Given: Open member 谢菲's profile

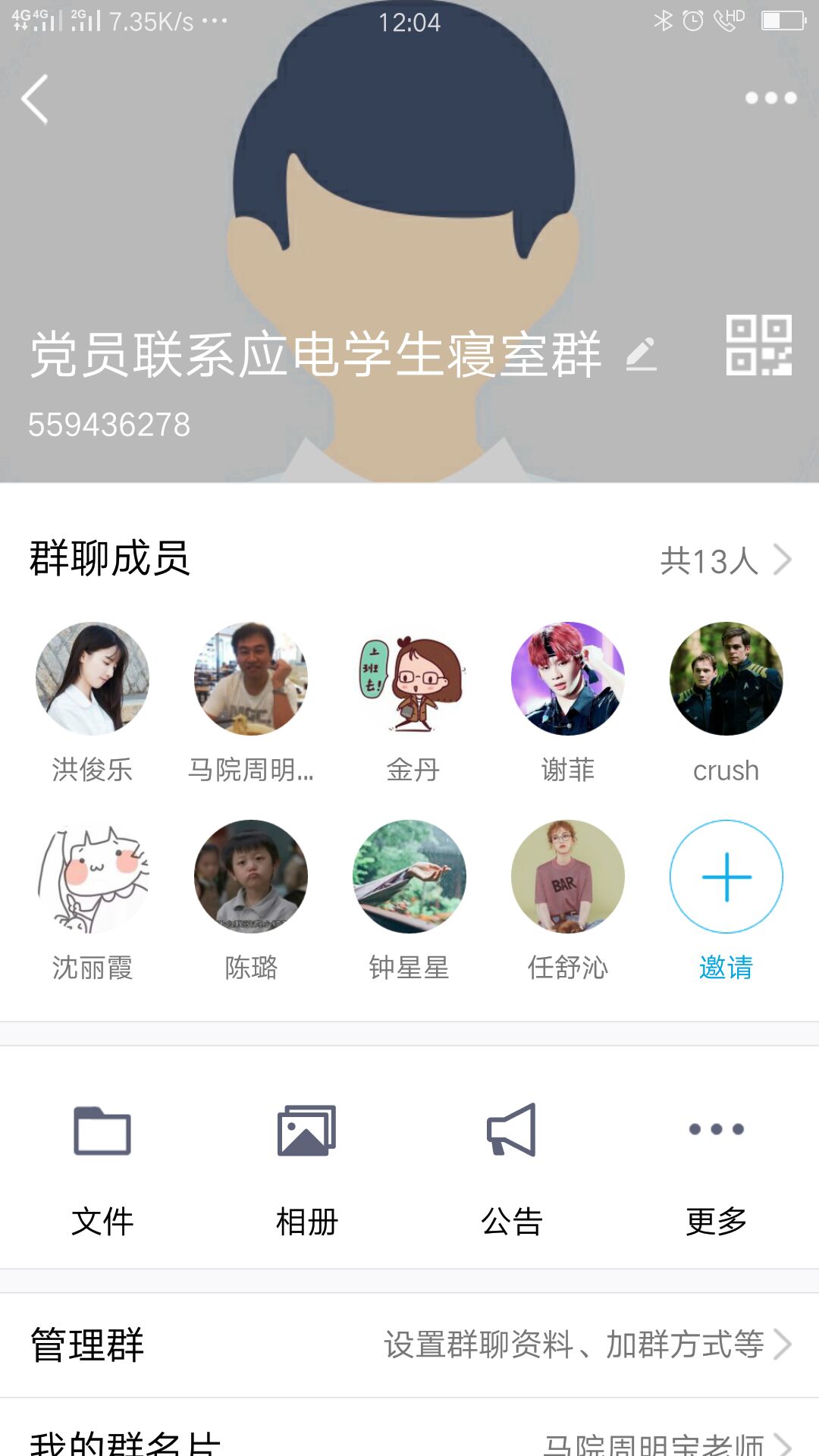Looking at the screenshot, I should 568,679.
